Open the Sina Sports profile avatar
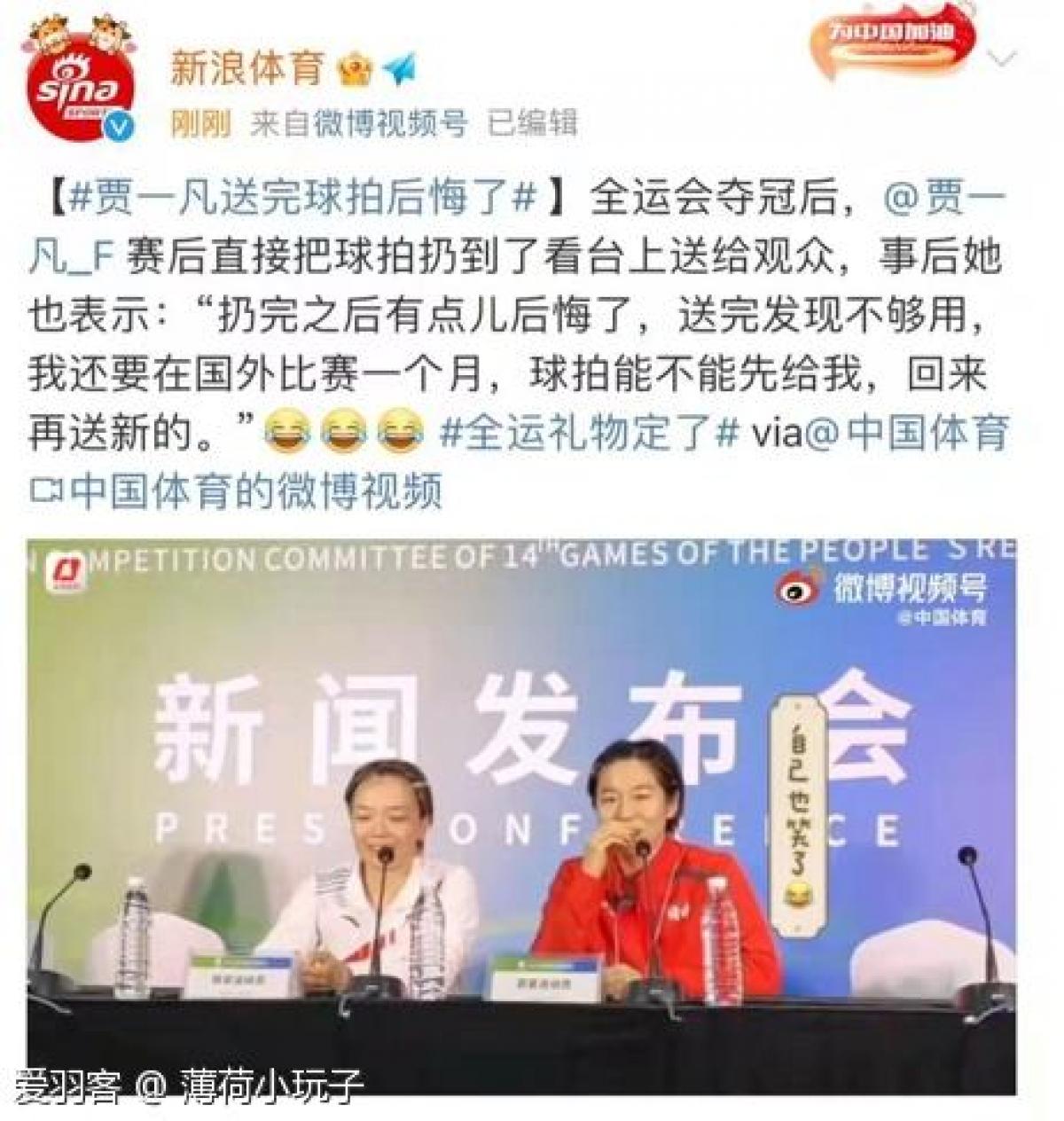 [82, 85]
